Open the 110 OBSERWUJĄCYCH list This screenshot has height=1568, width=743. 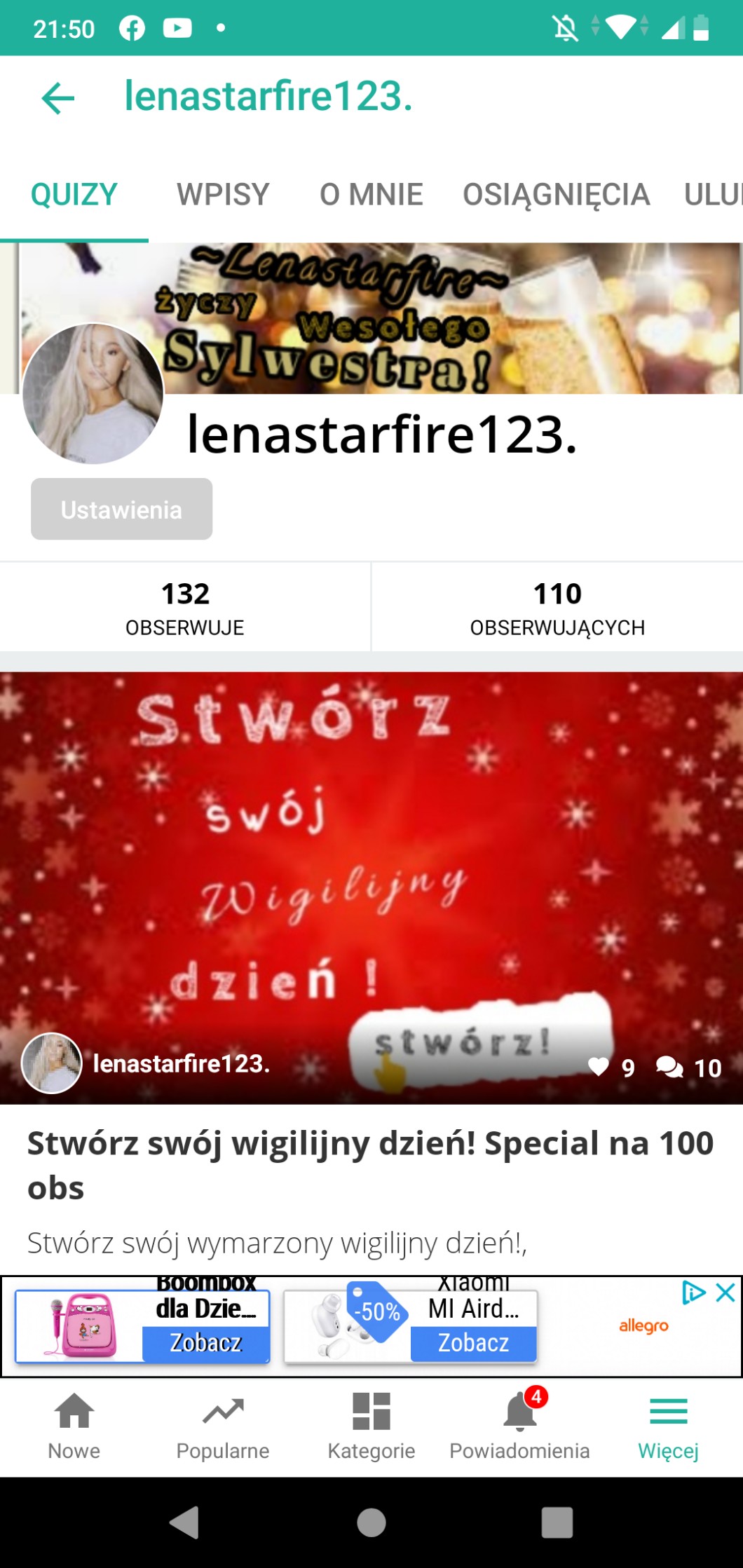557,607
